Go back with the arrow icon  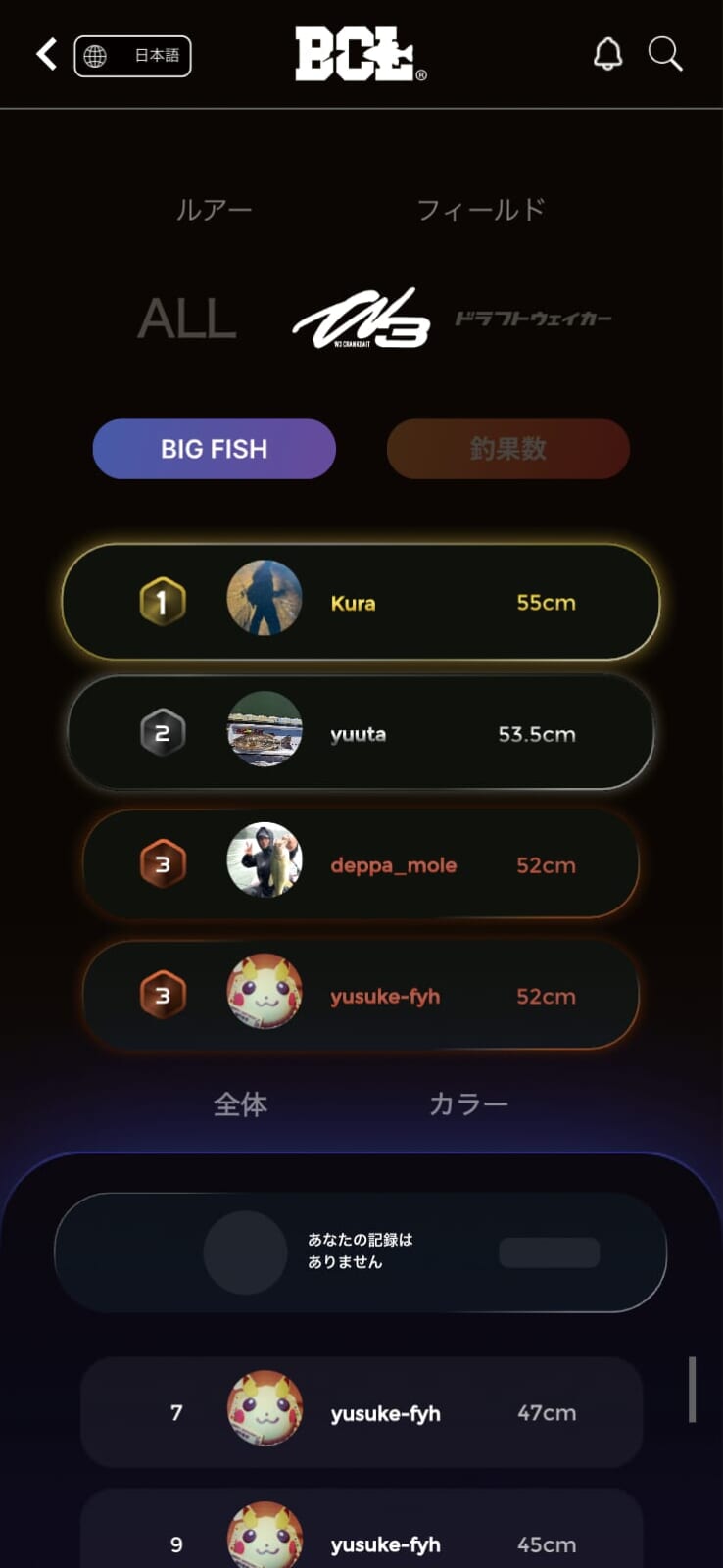46,55
